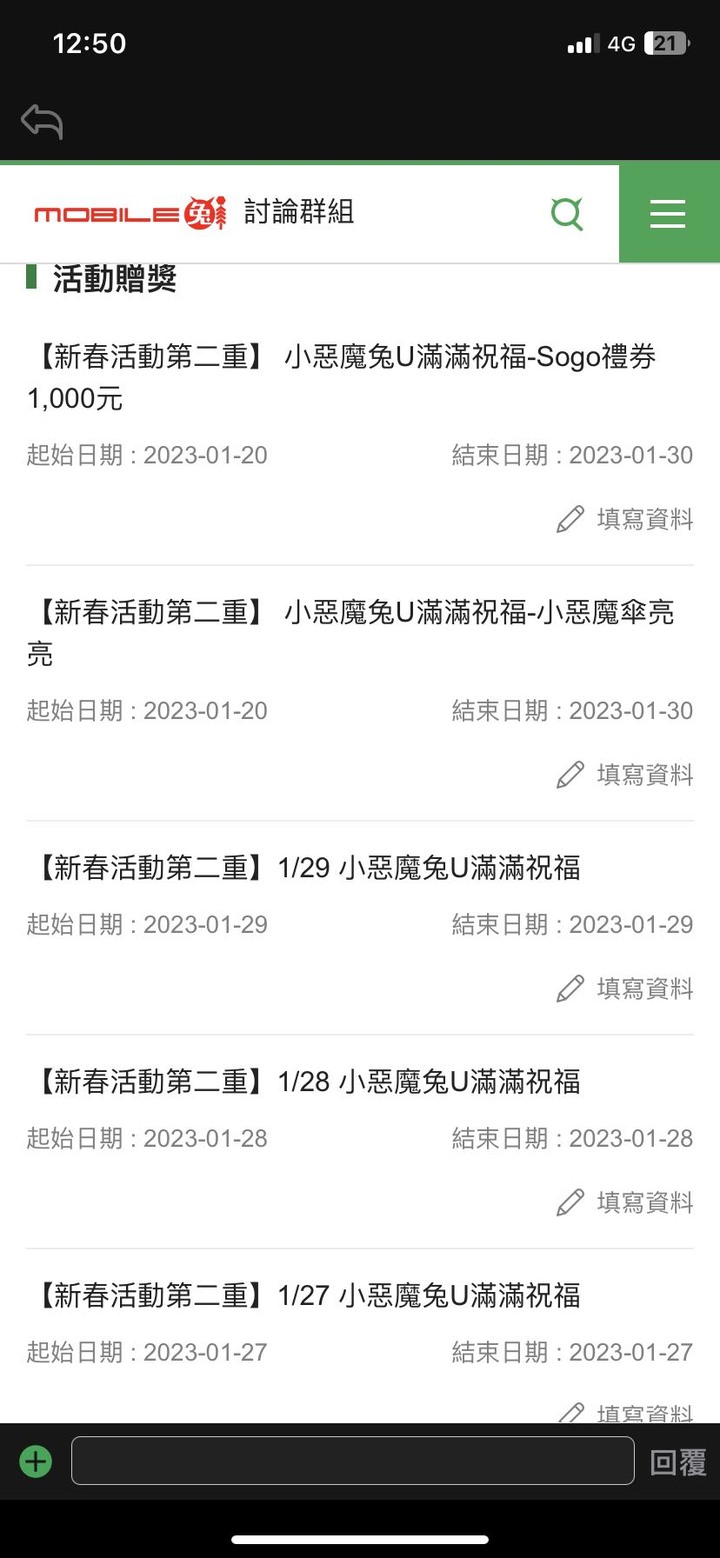The height and width of the screenshot is (1558, 720).
Task: Open the green search icon
Action: click(x=567, y=213)
